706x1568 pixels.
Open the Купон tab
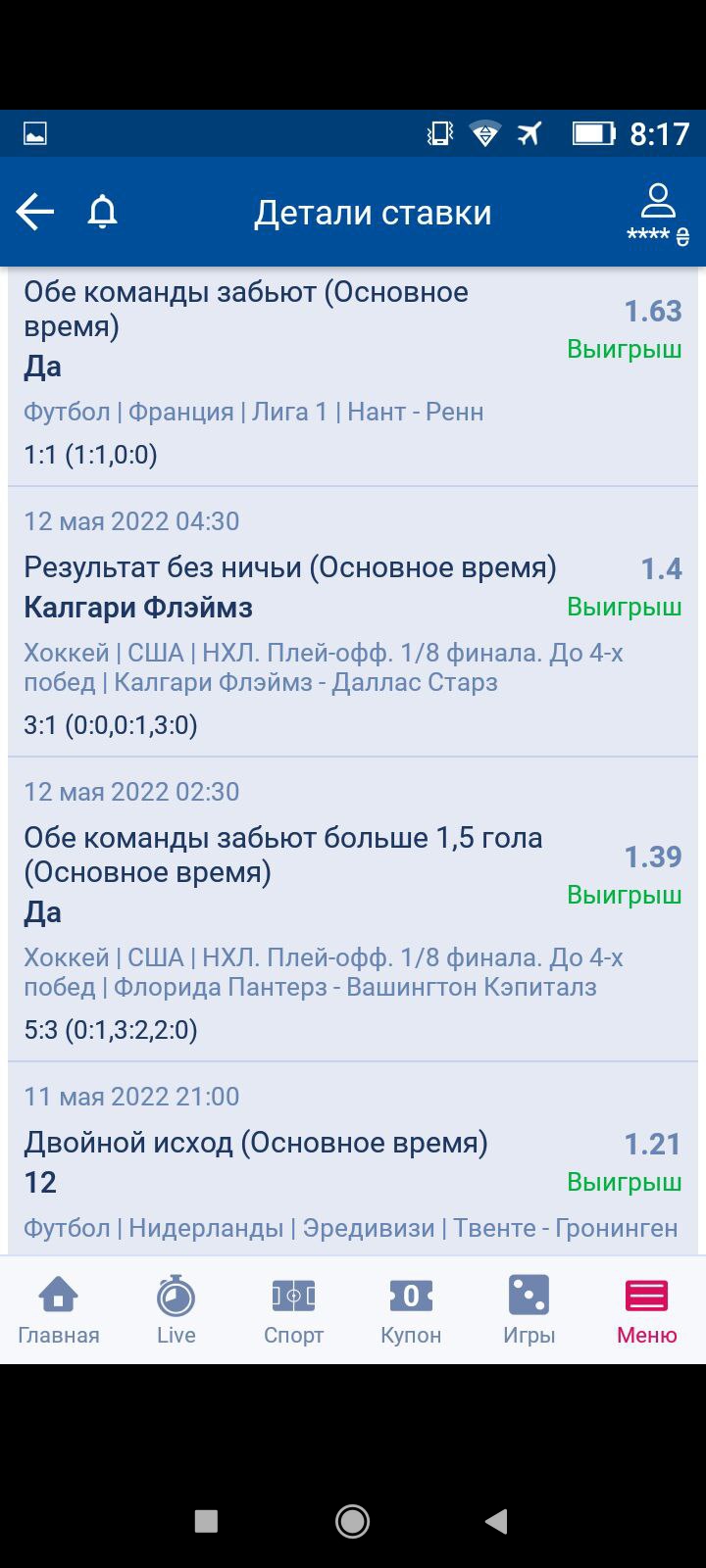click(x=411, y=1309)
